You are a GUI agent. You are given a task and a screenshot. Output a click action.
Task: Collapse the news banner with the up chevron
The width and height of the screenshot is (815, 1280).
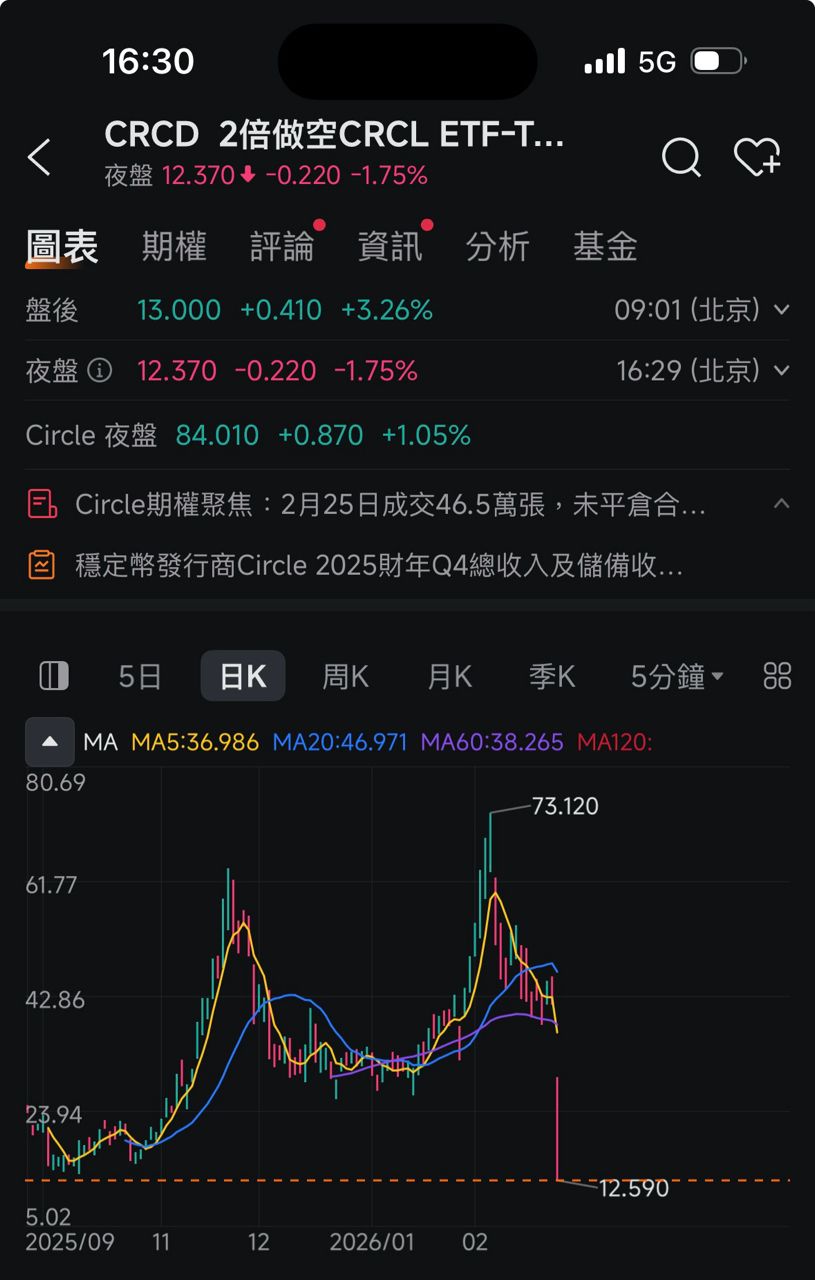(781, 503)
